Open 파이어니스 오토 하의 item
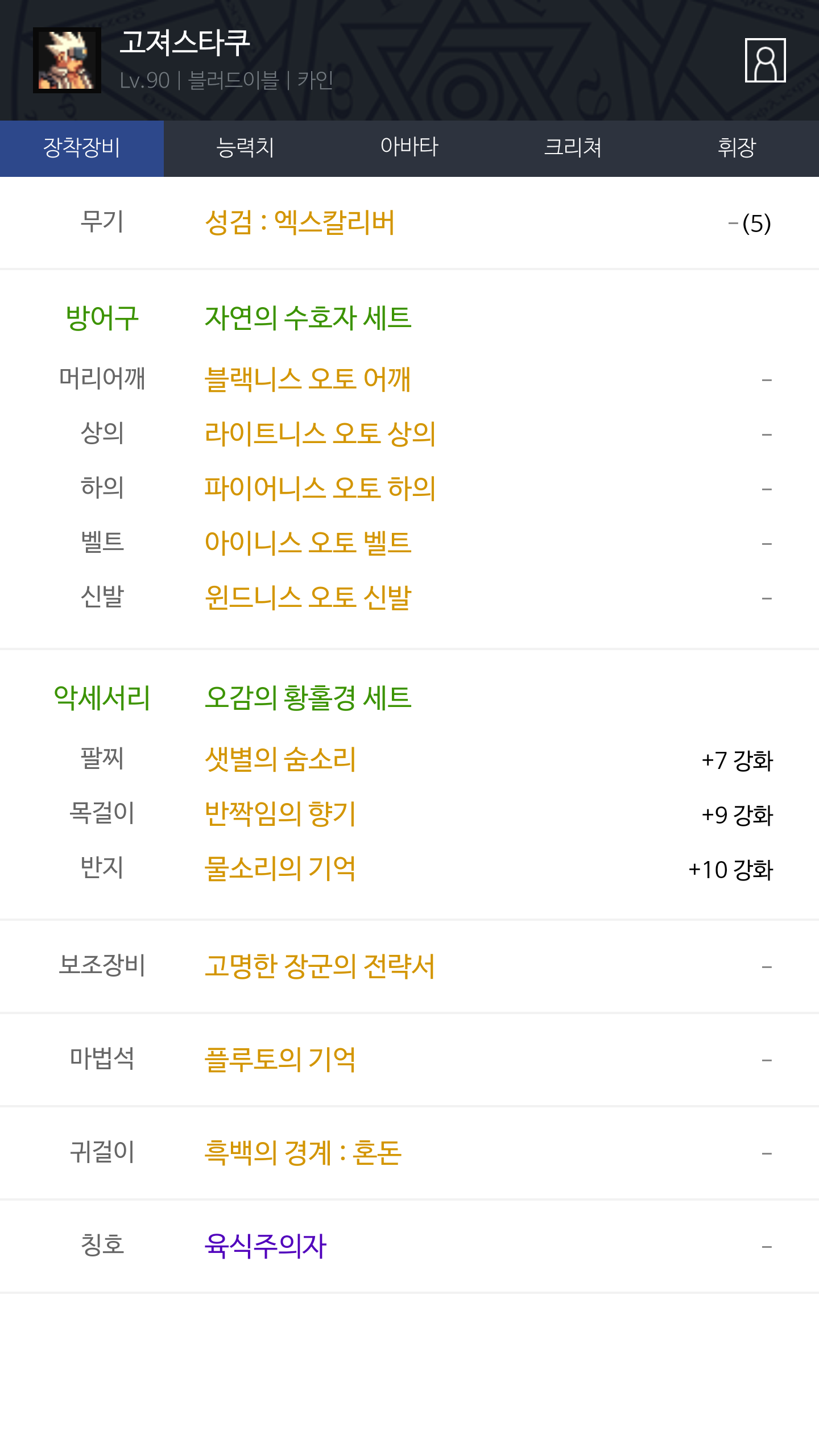The image size is (819, 1456). [320, 488]
